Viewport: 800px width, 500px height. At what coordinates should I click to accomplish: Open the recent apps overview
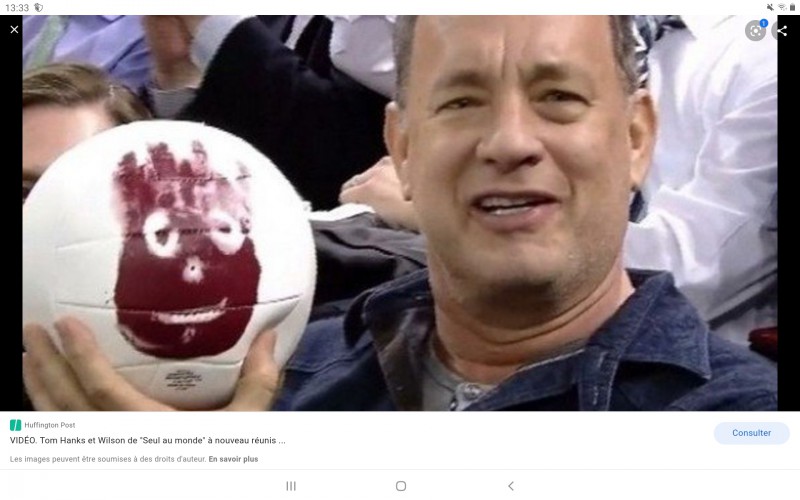(x=291, y=486)
